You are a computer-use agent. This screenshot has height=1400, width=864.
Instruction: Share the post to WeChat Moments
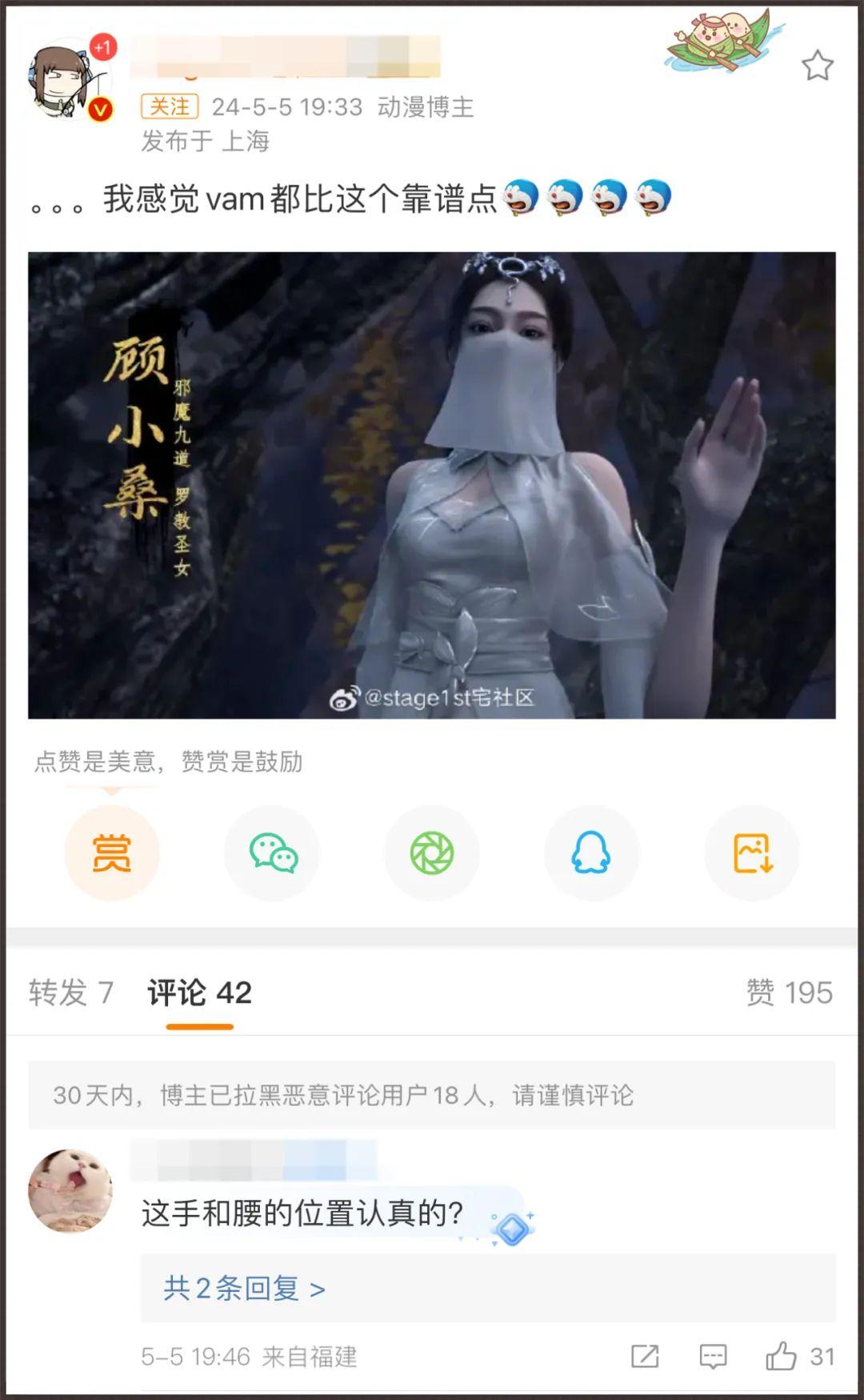tap(432, 852)
